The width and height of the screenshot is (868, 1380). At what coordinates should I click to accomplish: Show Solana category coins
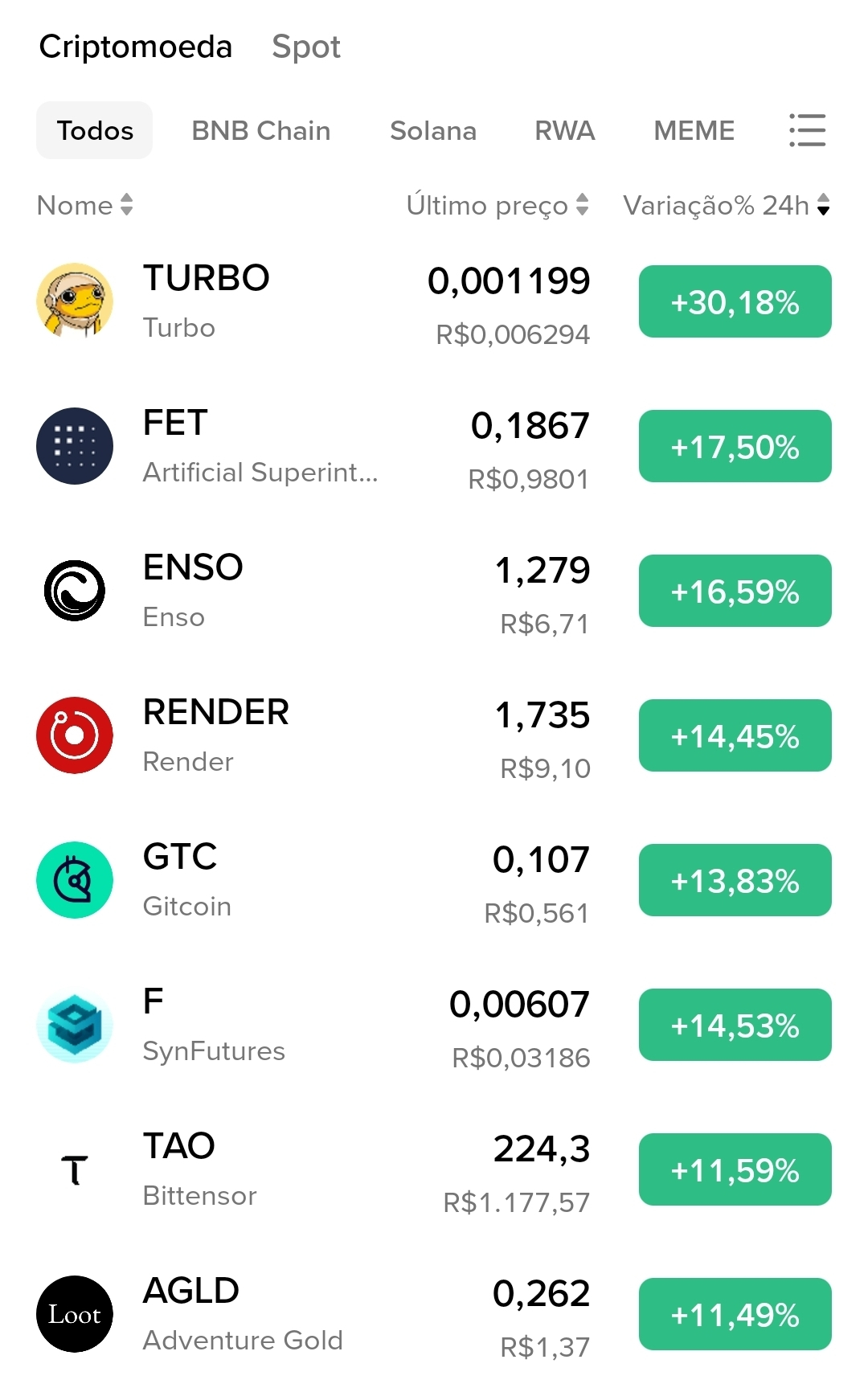click(432, 130)
